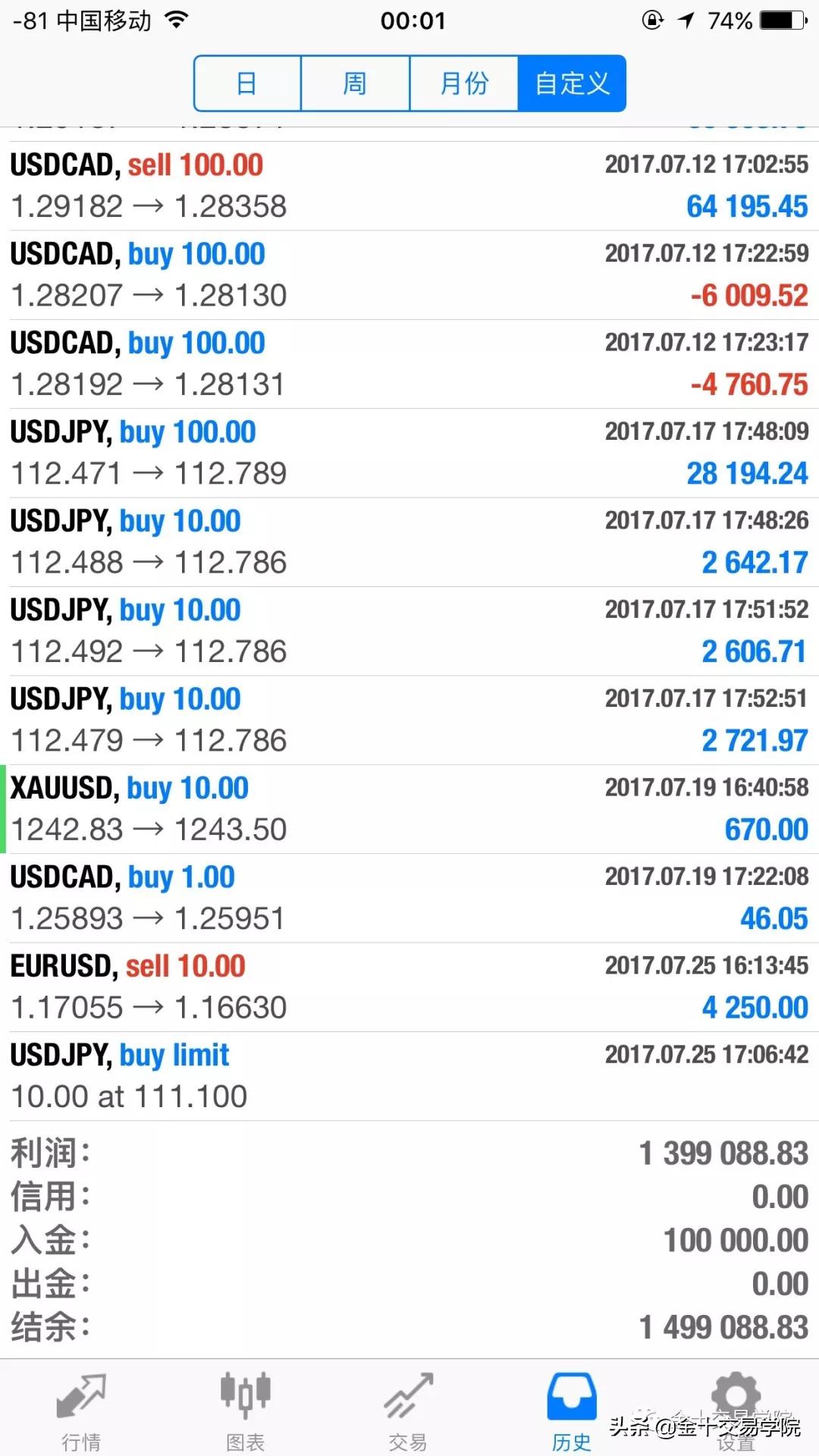Image resolution: width=819 pixels, height=1456 pixels.
Task: Switch to the 交易 (trade) tab
Action: [408, 1410]
